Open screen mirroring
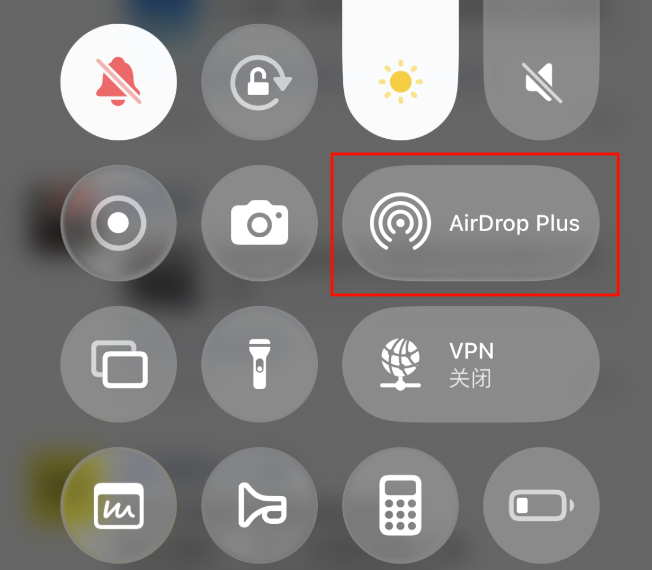Image resolution: width=652 pixels, height=570 pixels. point(118,364)
